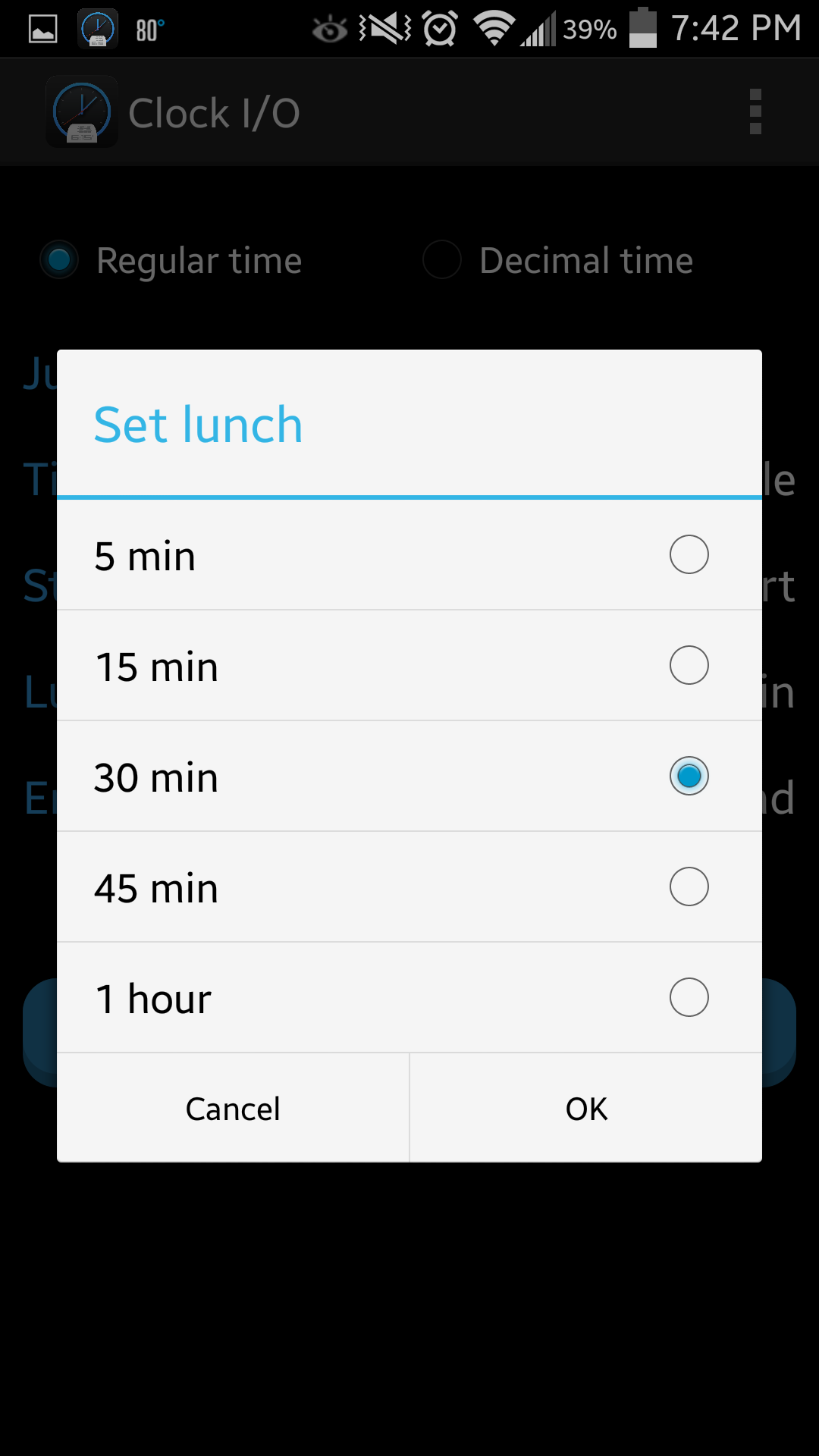
Task: Open the overflow menu in the action bar
Action: pos(755,111)
